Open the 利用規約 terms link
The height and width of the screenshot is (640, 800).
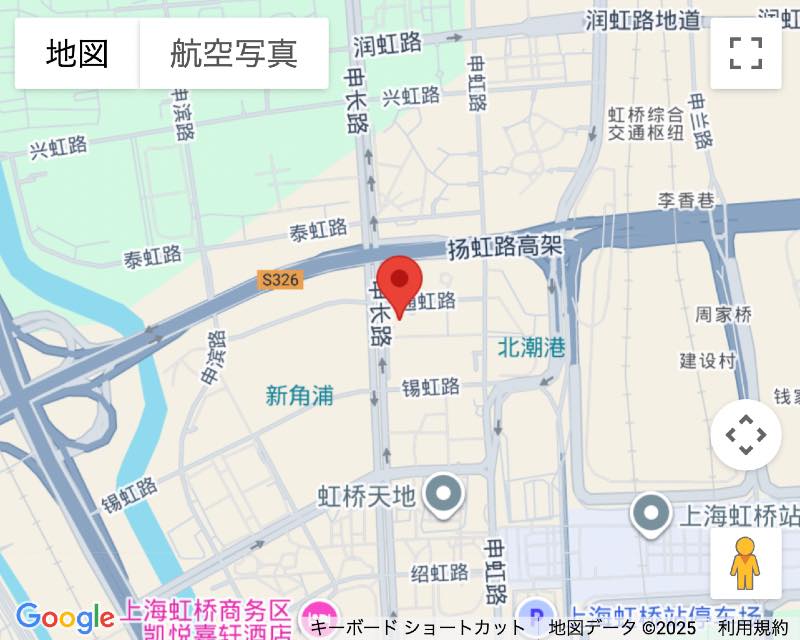click(x=752, y=628)
